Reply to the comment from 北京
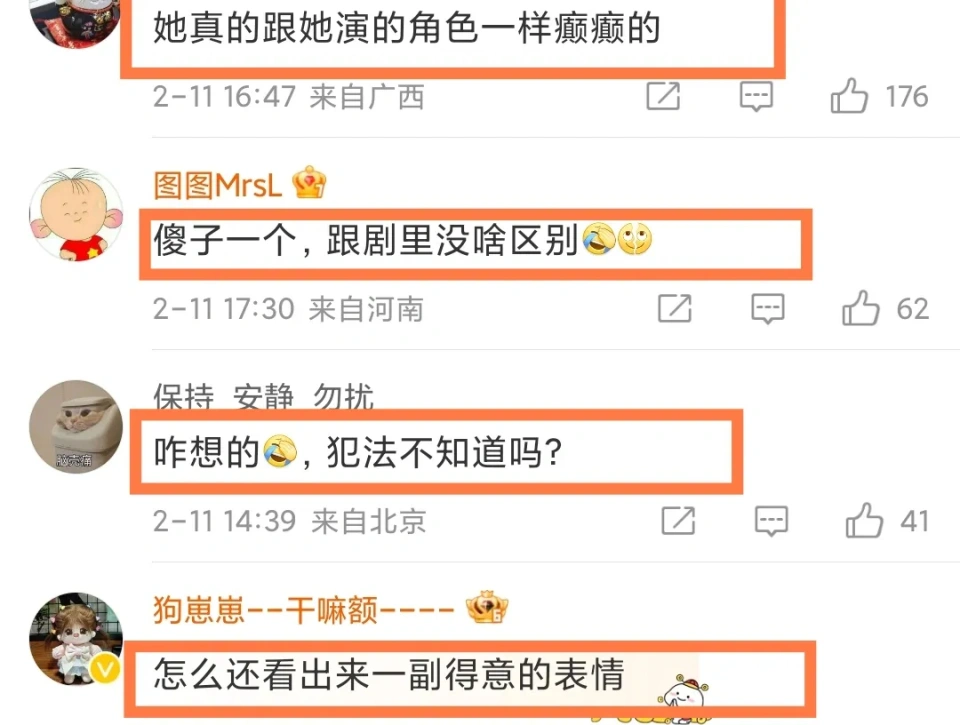The width and height of the screenshot is (960, 725). click(x=771, y=521)
